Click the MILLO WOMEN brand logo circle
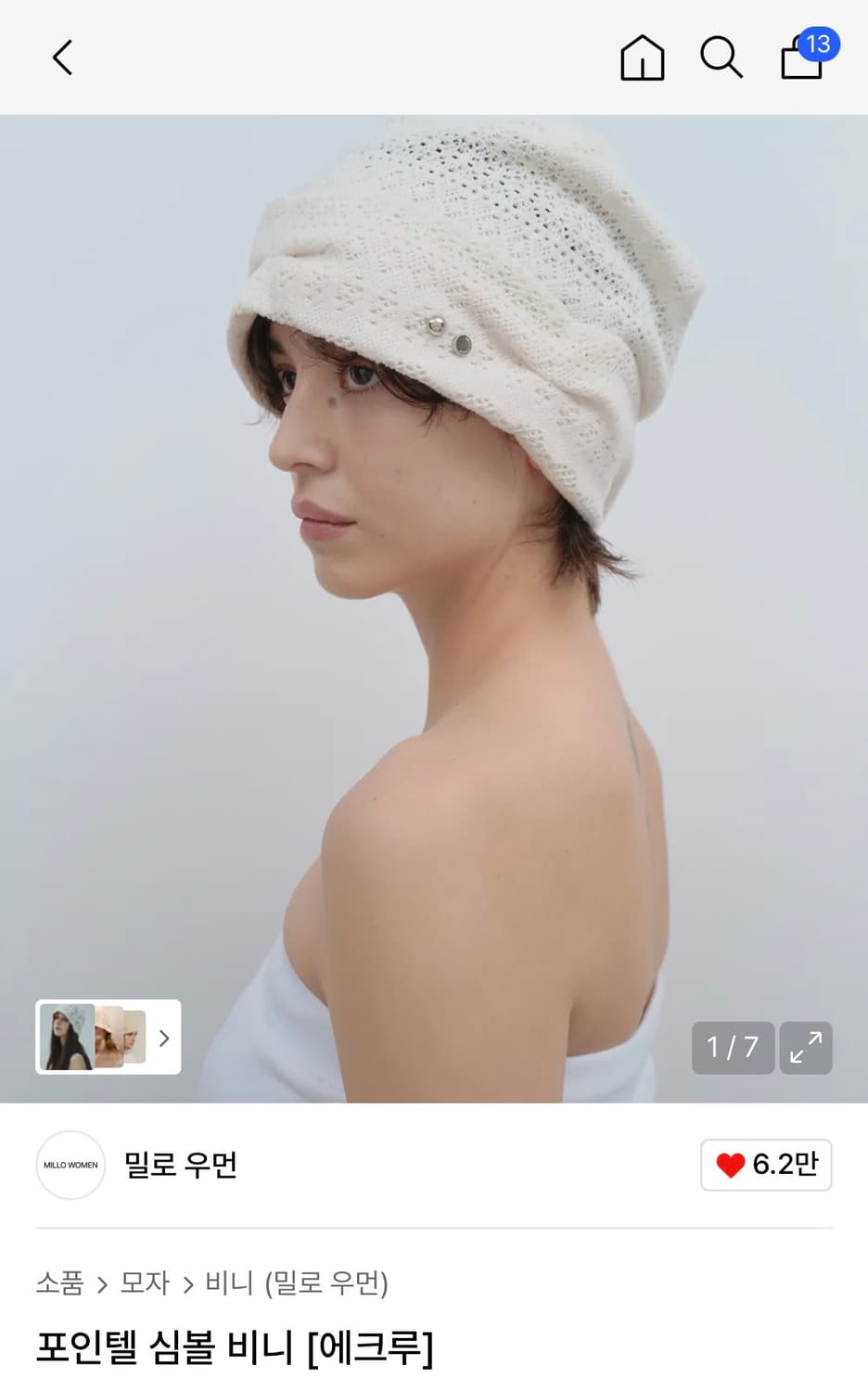 (70, 1165)
